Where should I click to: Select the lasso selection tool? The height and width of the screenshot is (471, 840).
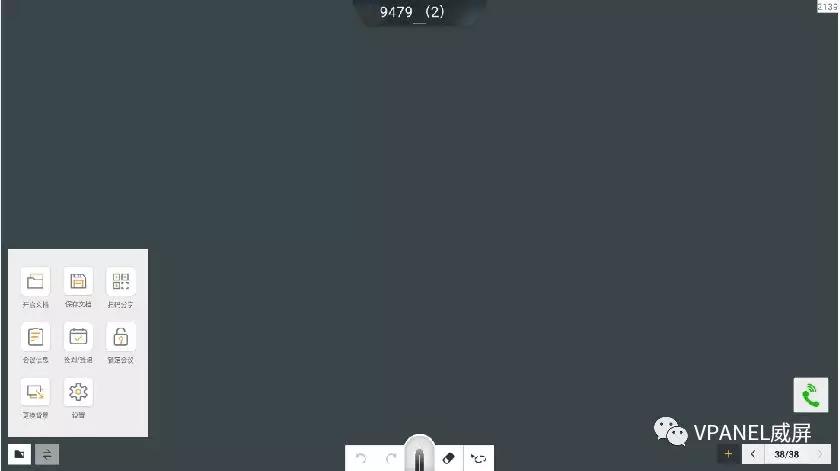[478, 458]
